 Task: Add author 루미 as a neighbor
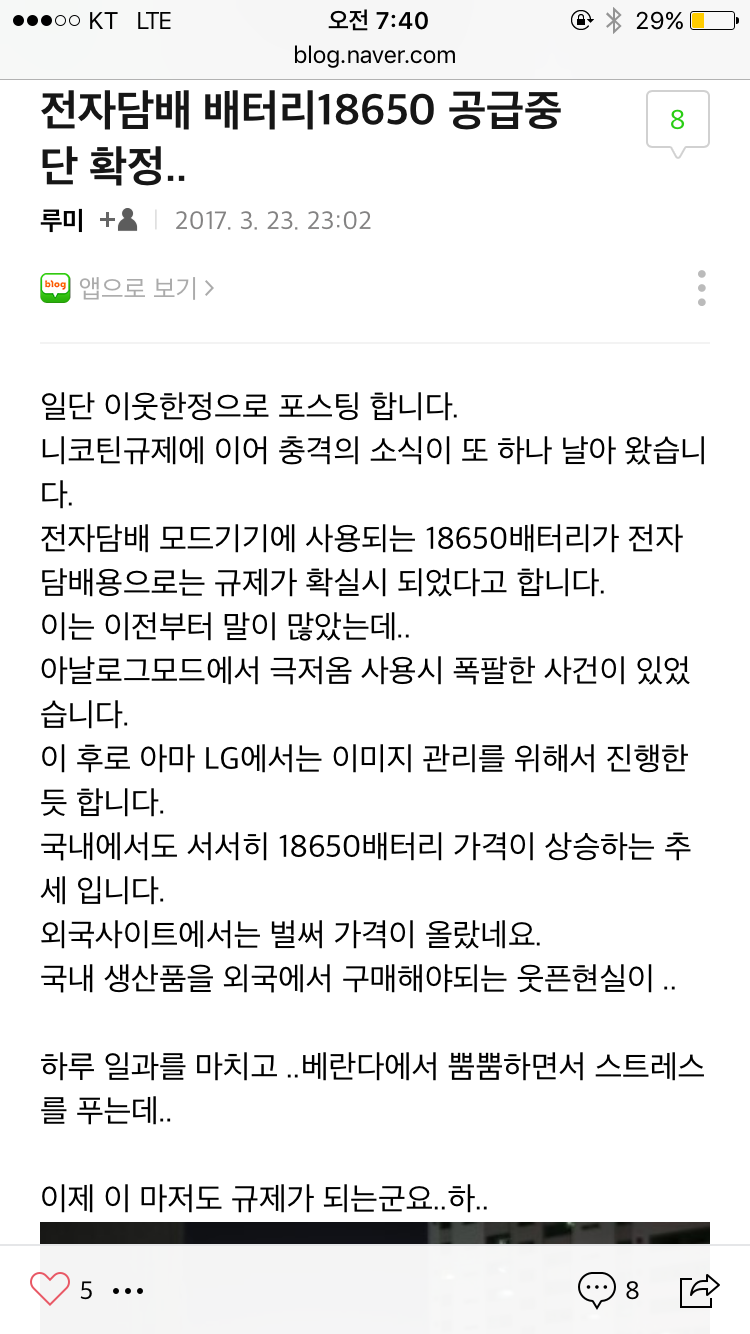(119, 220)
